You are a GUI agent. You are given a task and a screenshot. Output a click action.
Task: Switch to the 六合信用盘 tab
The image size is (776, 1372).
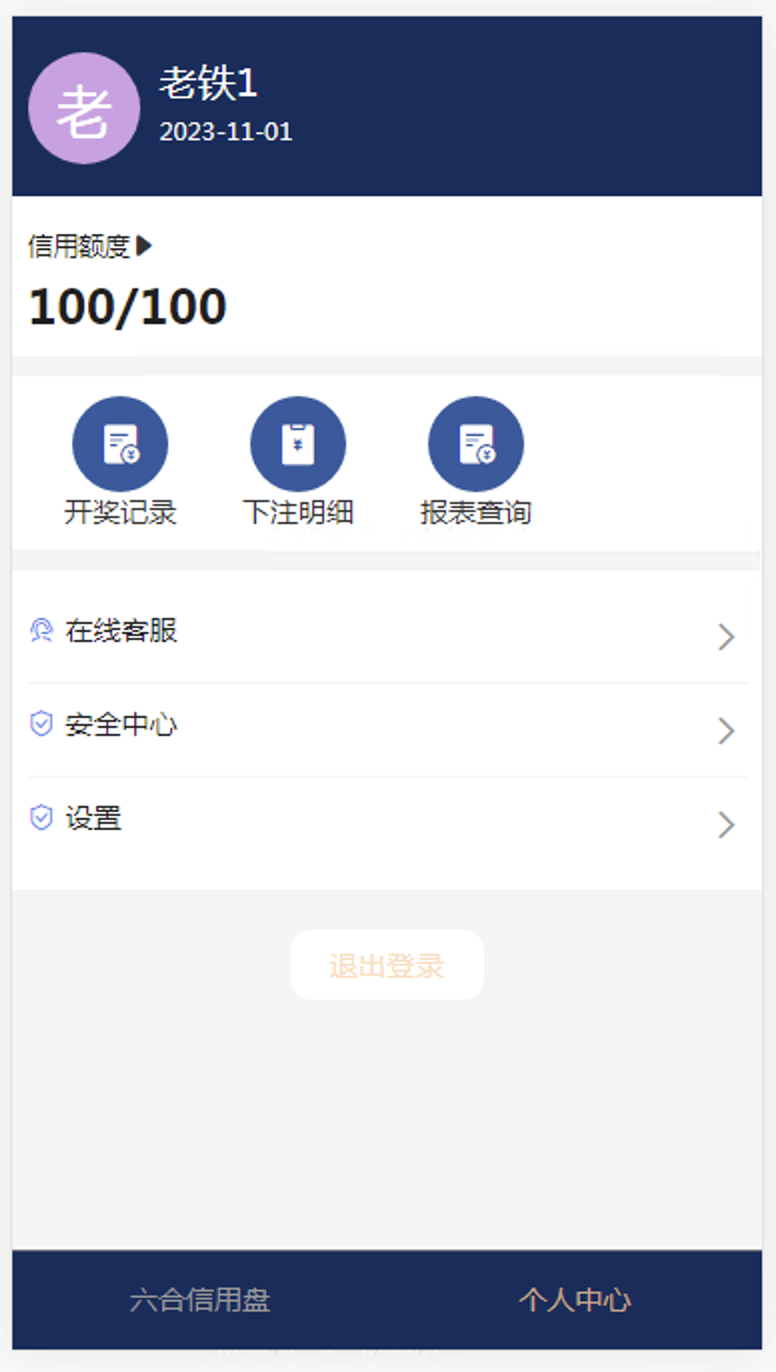(200, 1300)
